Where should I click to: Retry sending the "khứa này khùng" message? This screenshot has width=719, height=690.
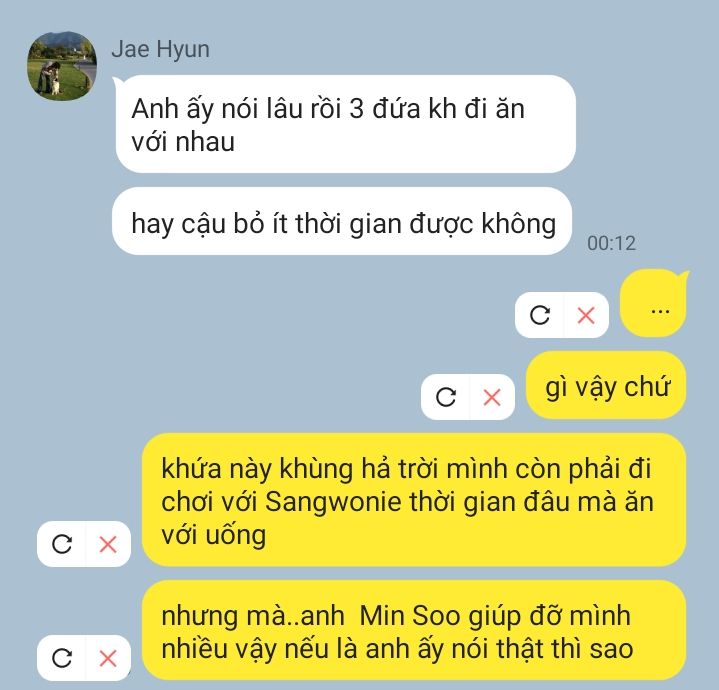click(62, 544)
